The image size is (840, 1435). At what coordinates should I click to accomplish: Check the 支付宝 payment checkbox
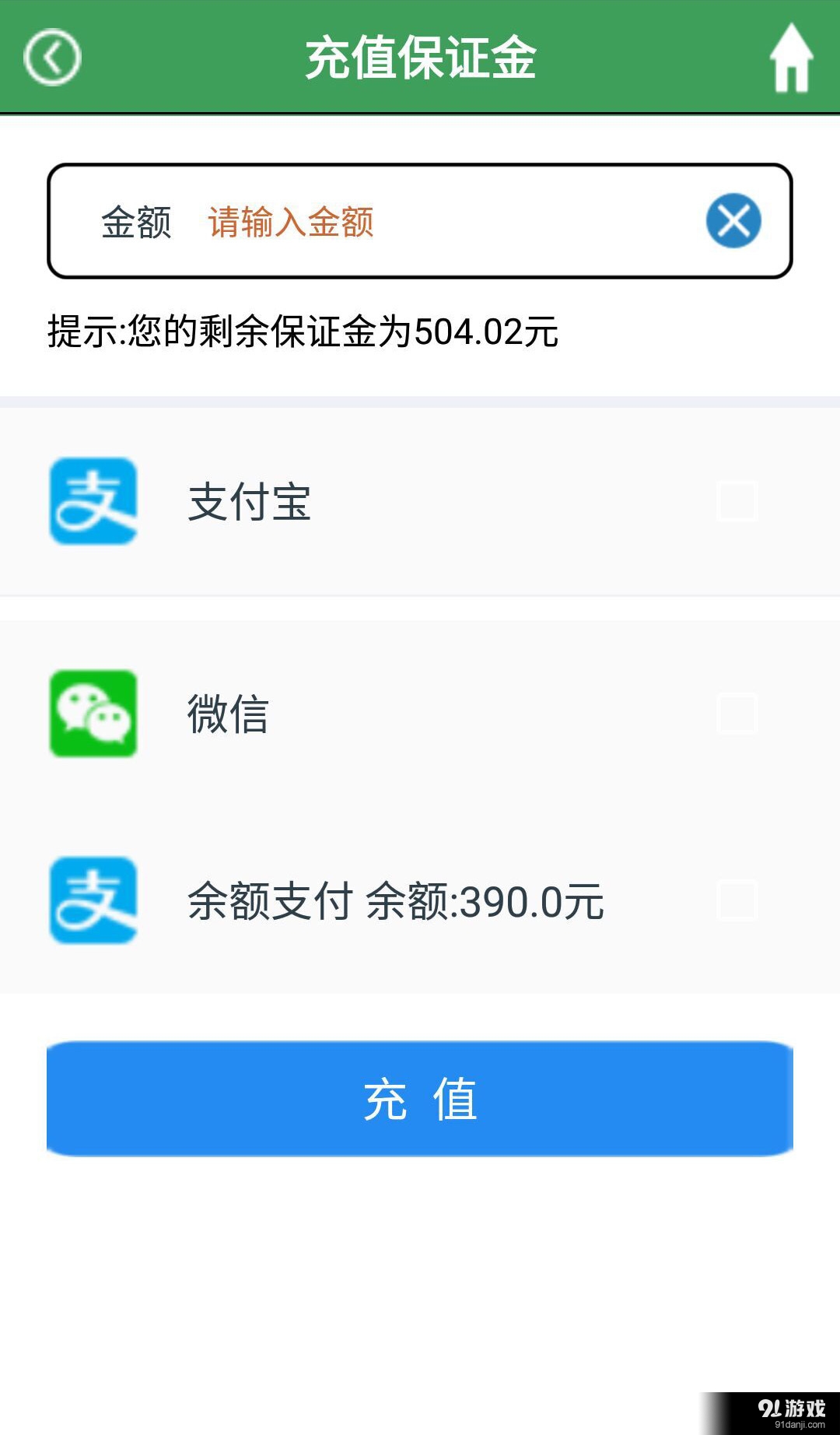pyautogui.click(x=737, y=502)
